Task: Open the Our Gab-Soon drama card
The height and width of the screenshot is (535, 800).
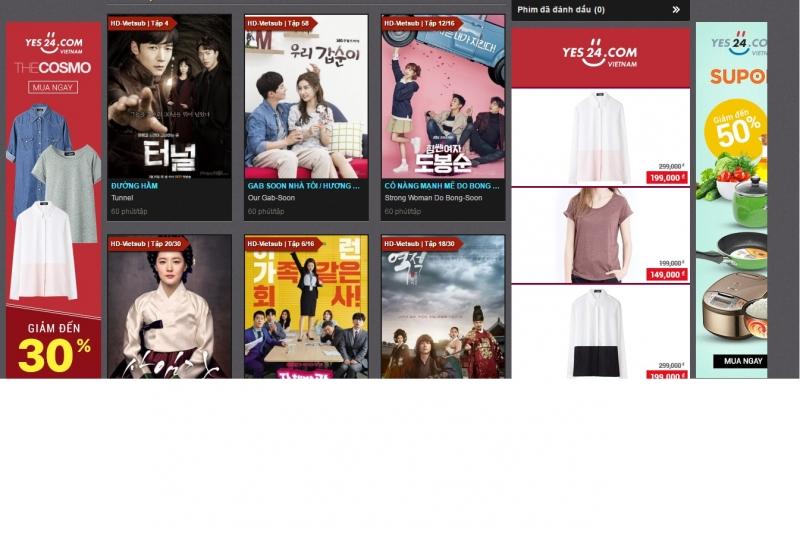Action: (x=306, y=100)
